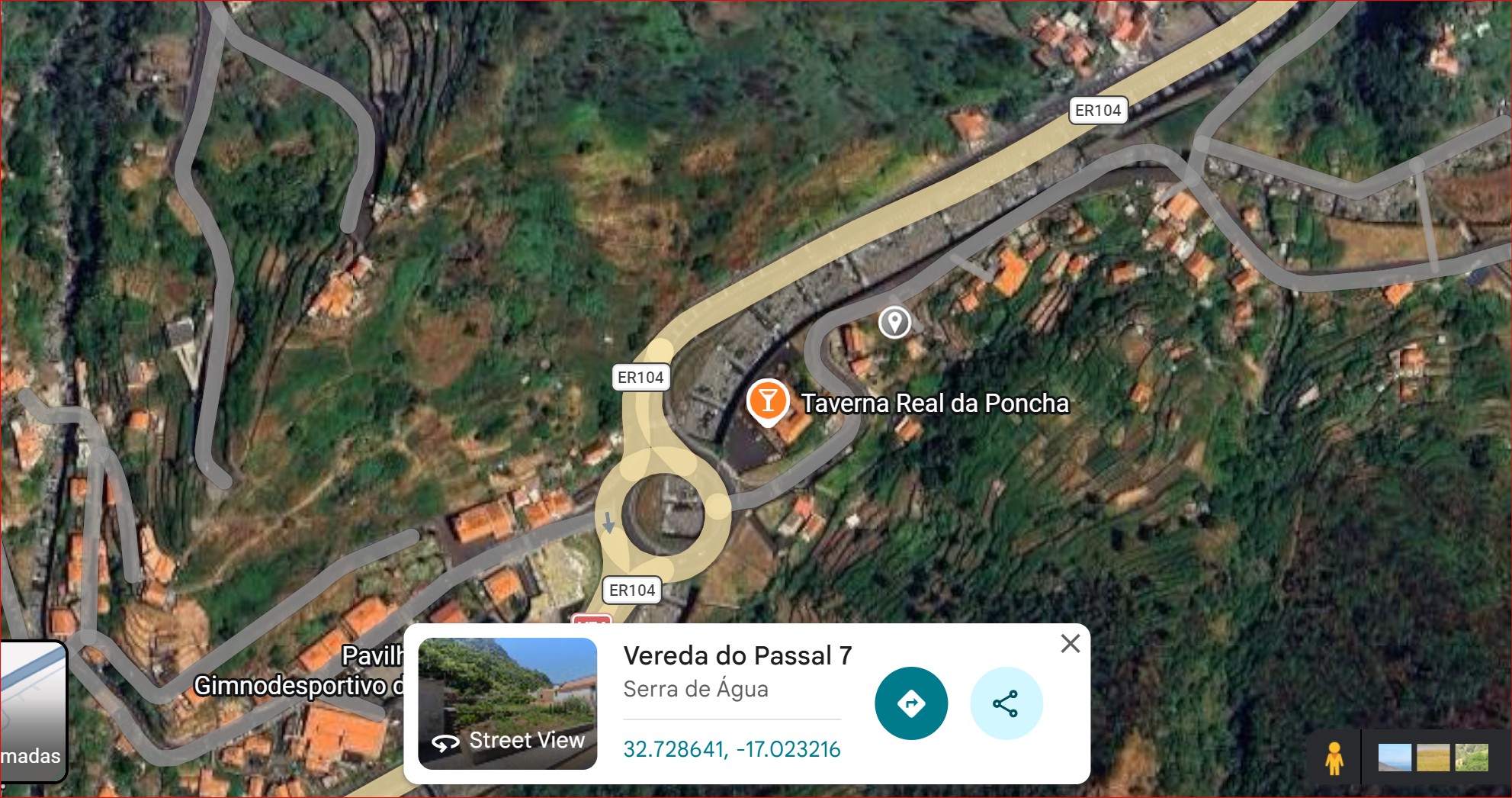
Task: Get directions to Vereda do Passal 7
Action: (910, 703)
